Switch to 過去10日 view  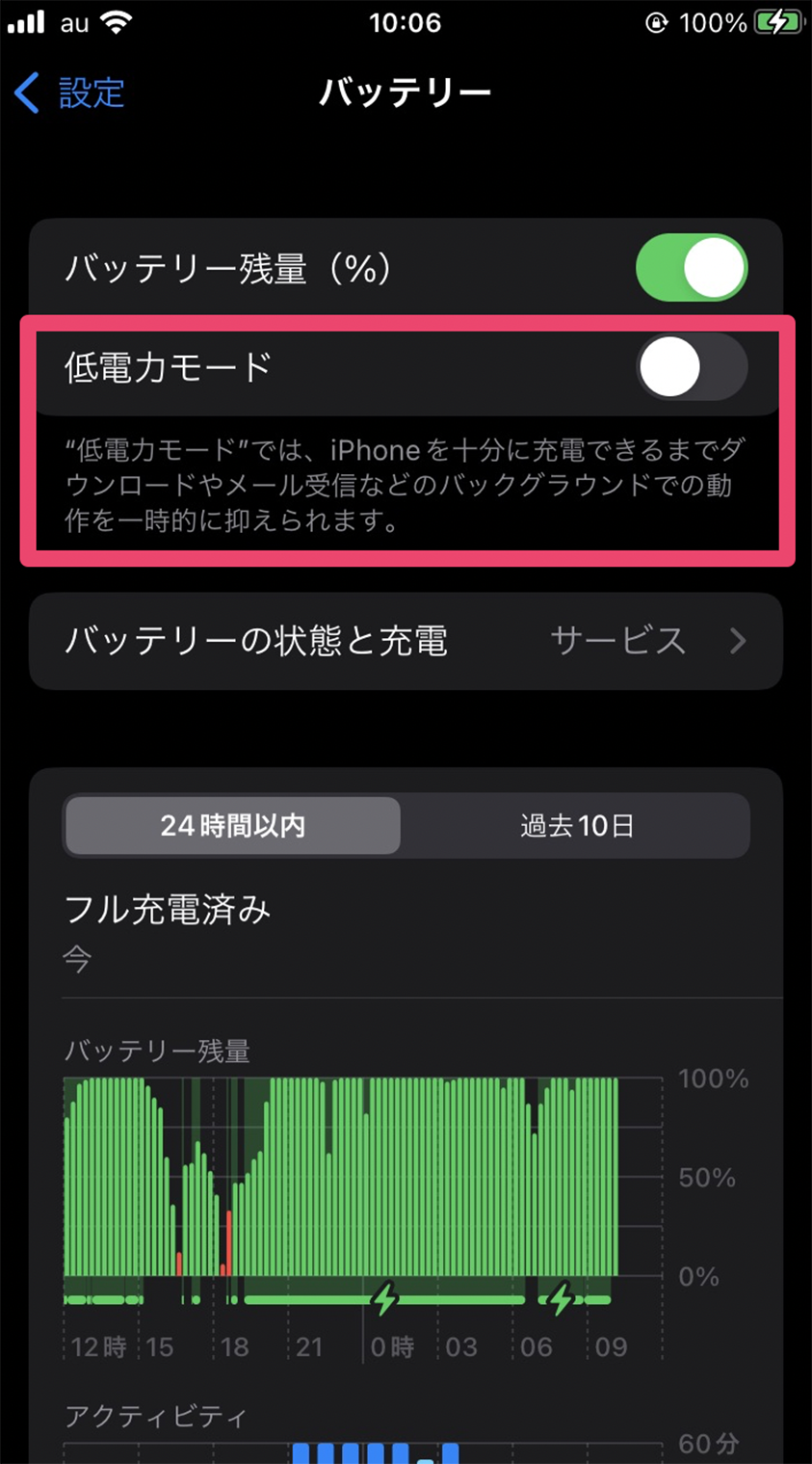coord(576,826)
